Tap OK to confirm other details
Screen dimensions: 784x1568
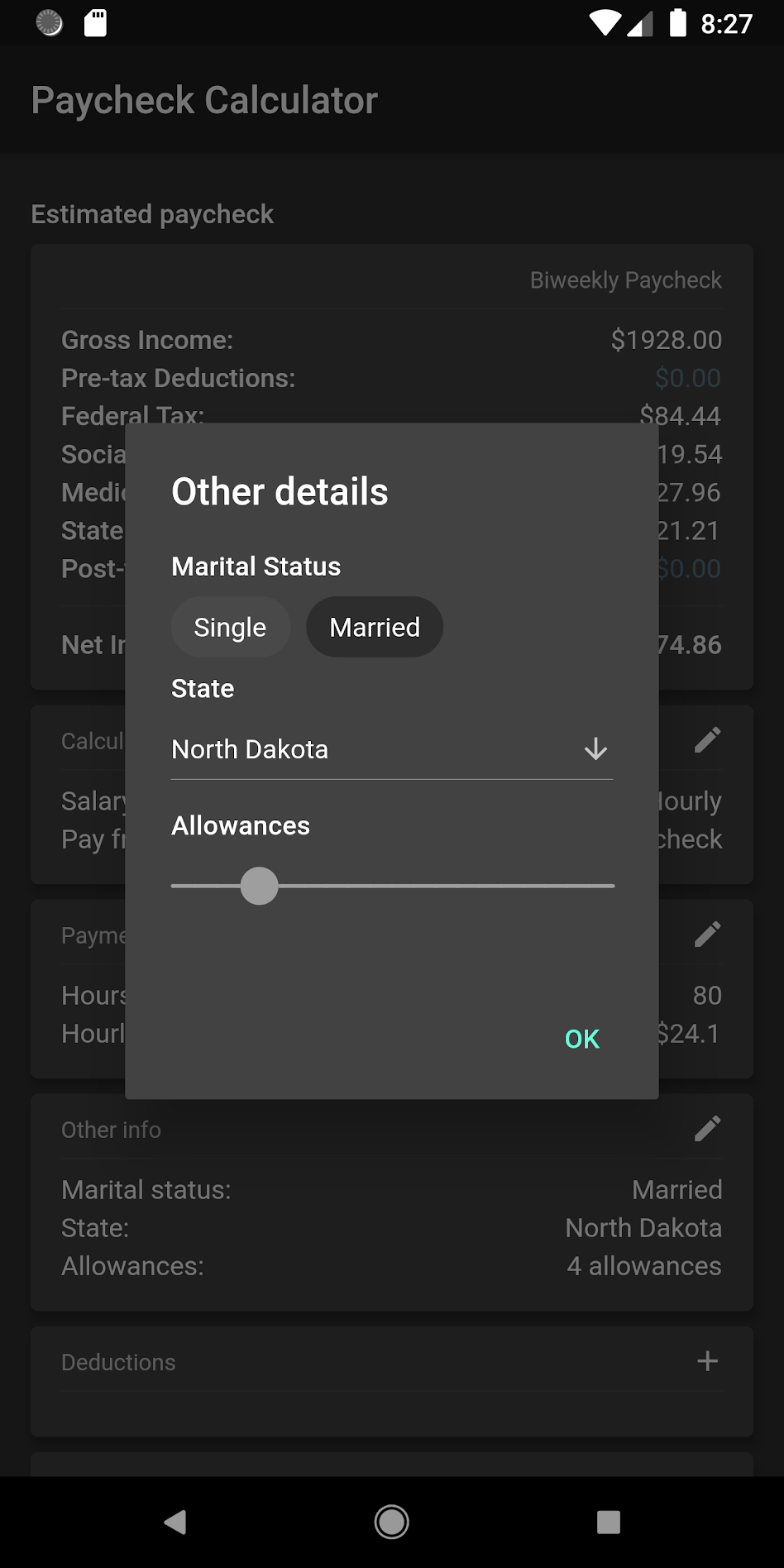pos(581,1039)
